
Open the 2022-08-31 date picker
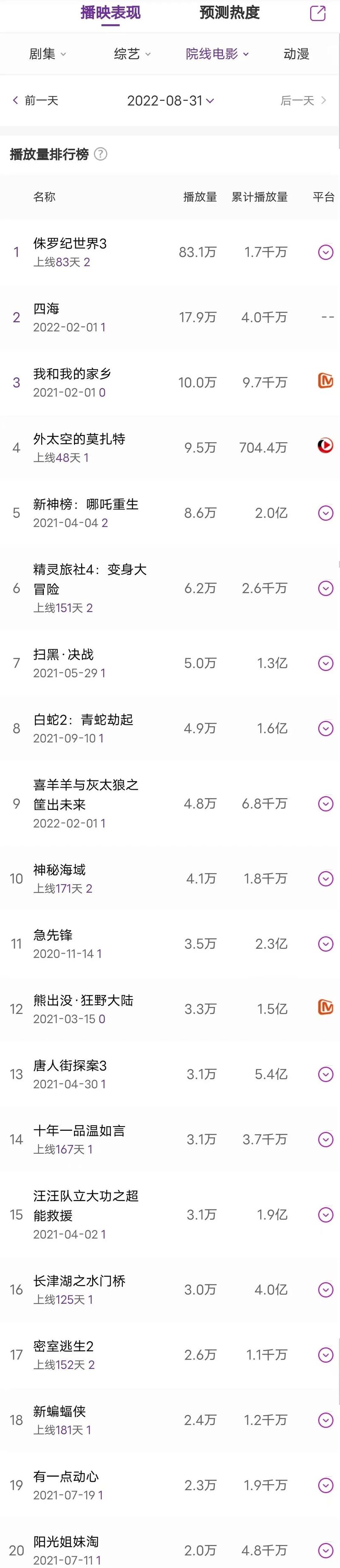click(x=170, y=100)
